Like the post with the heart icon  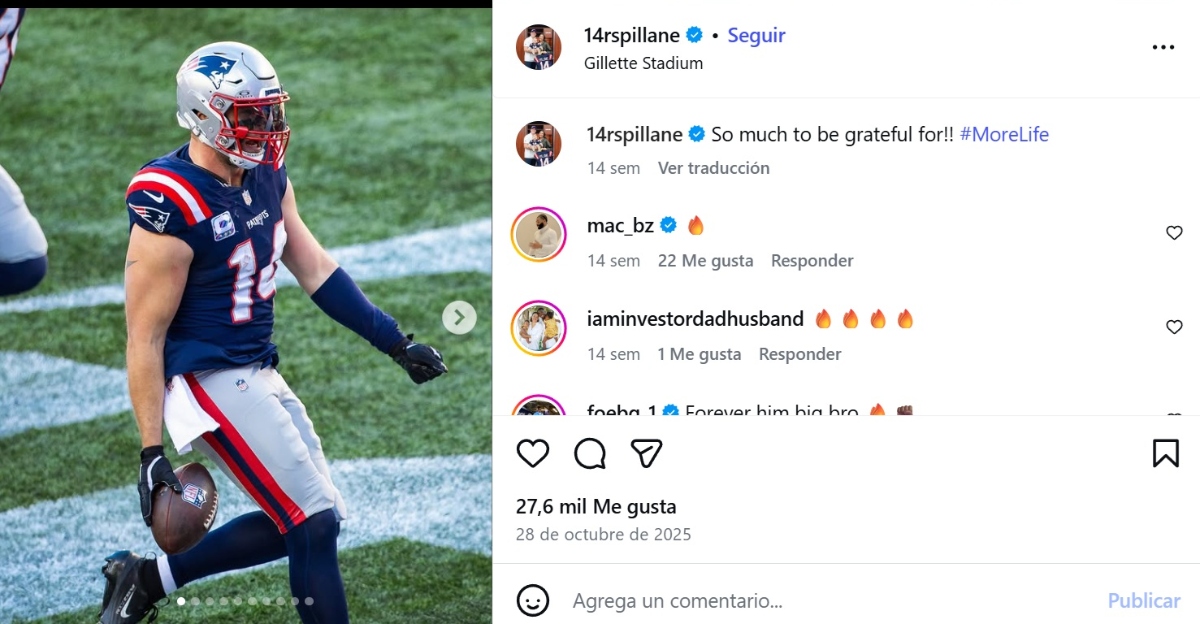533,454
